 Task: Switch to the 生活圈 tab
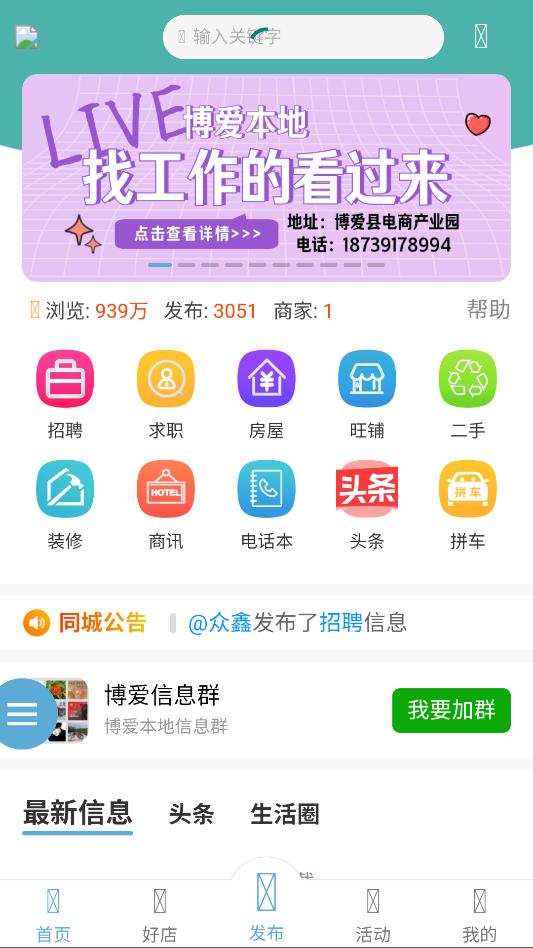coord(285,814)
